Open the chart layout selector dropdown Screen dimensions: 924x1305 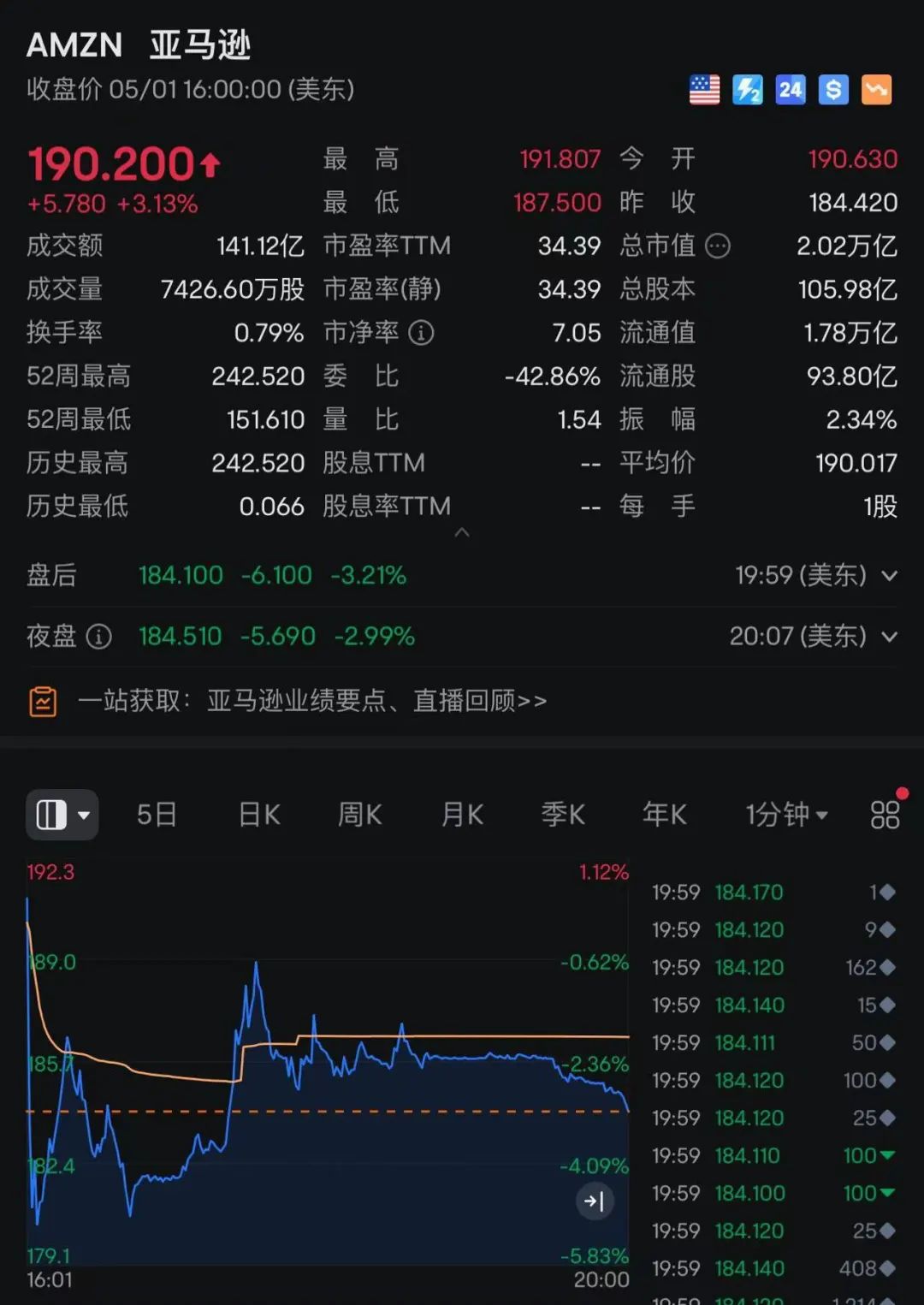62,815
